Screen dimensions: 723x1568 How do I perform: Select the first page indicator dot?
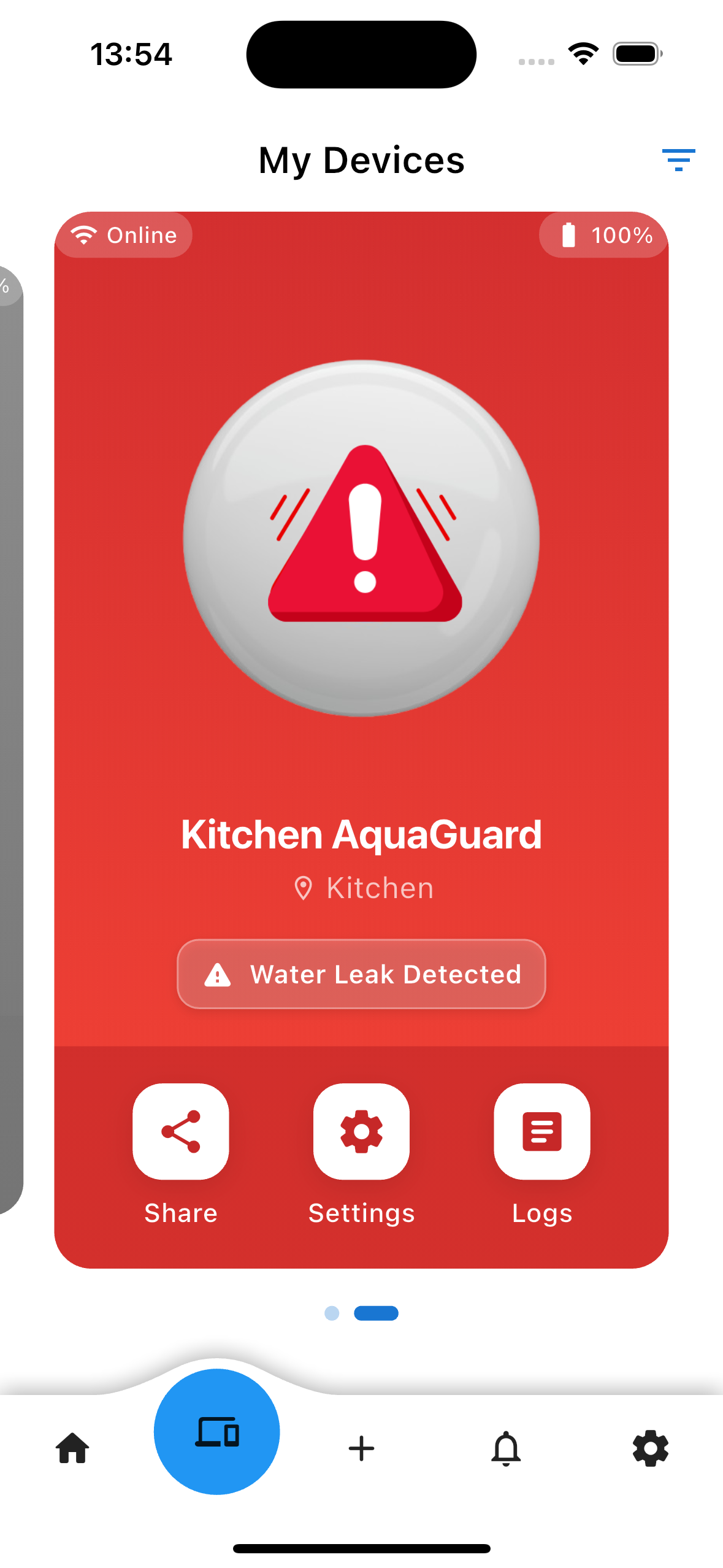pos(332,1312)
